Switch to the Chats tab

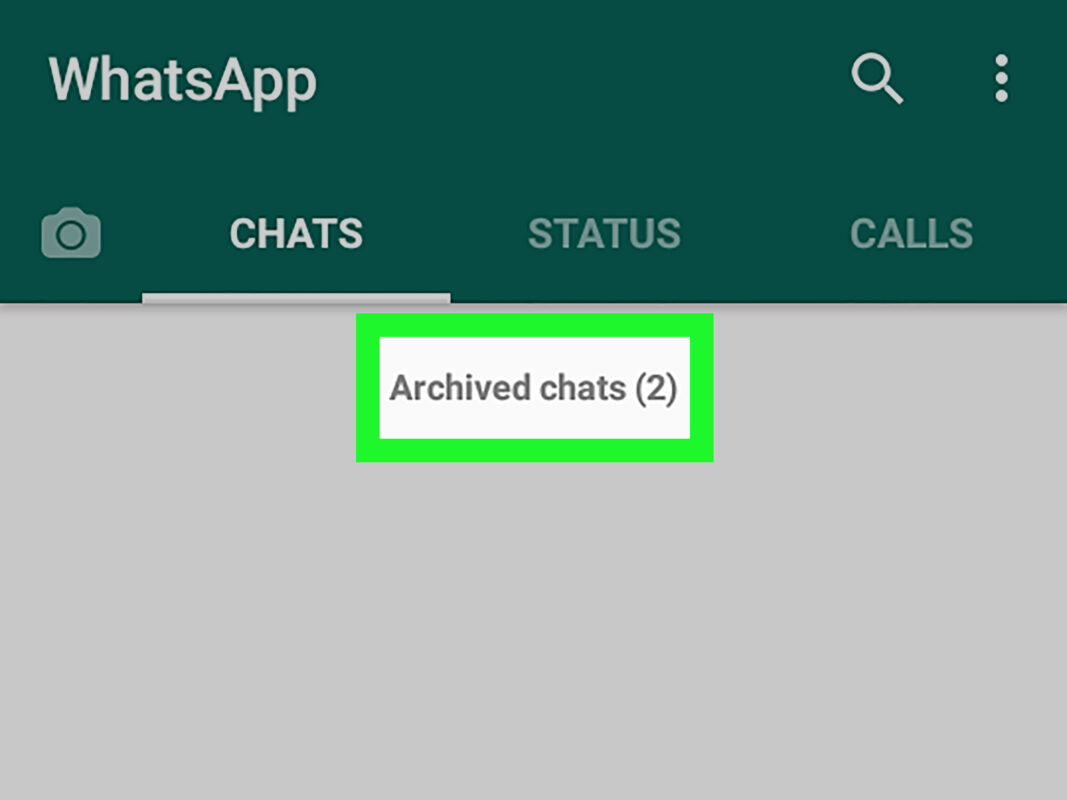coord(296,234)
